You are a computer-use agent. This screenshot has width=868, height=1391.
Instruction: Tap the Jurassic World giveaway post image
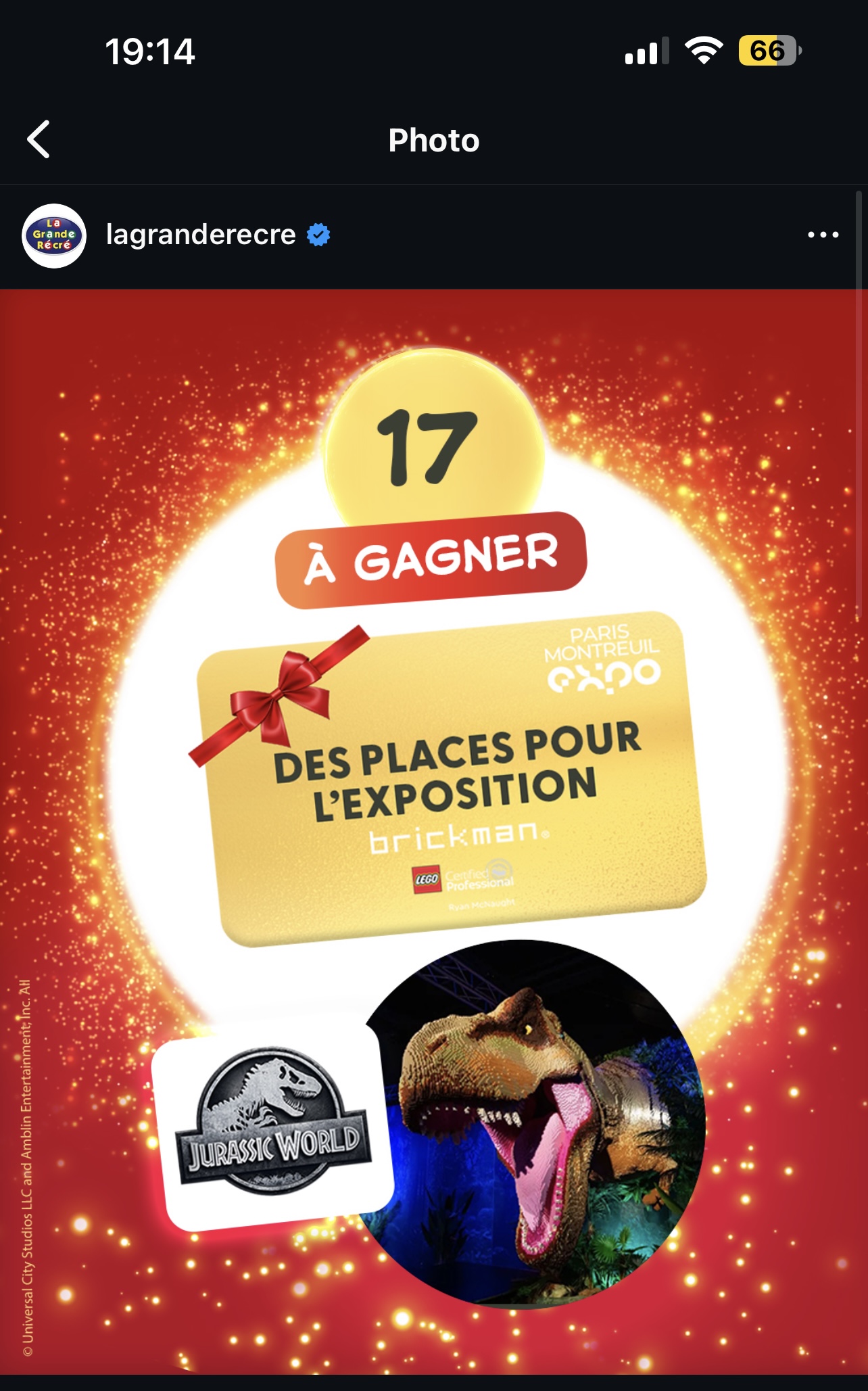(434, 832)
